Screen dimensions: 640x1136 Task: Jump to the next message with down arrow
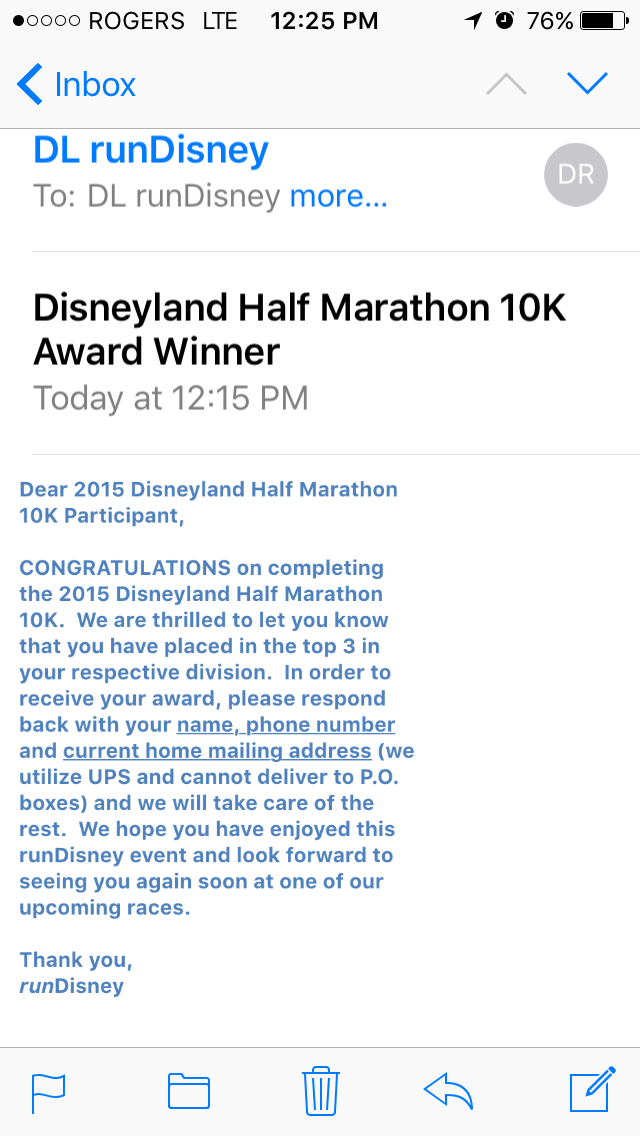[x=587, y=85]
